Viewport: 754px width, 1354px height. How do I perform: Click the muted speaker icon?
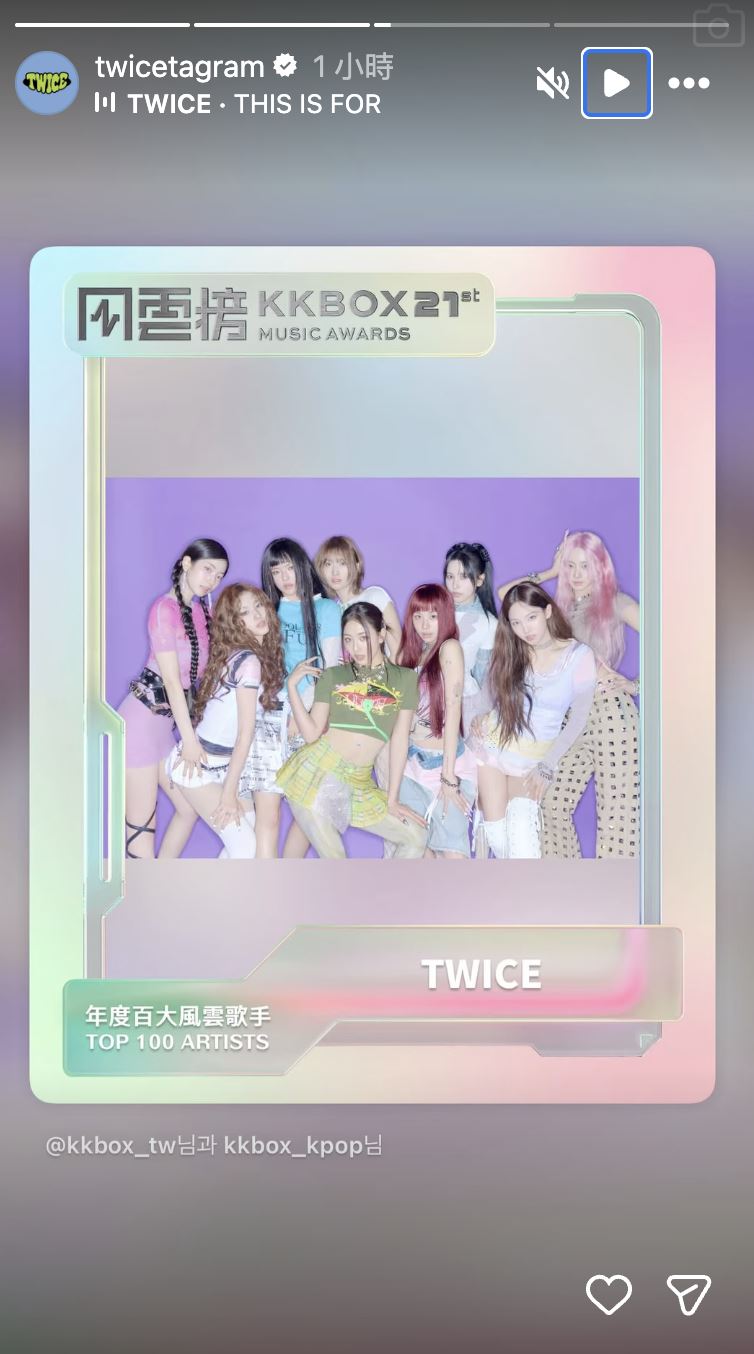(552, 84)
